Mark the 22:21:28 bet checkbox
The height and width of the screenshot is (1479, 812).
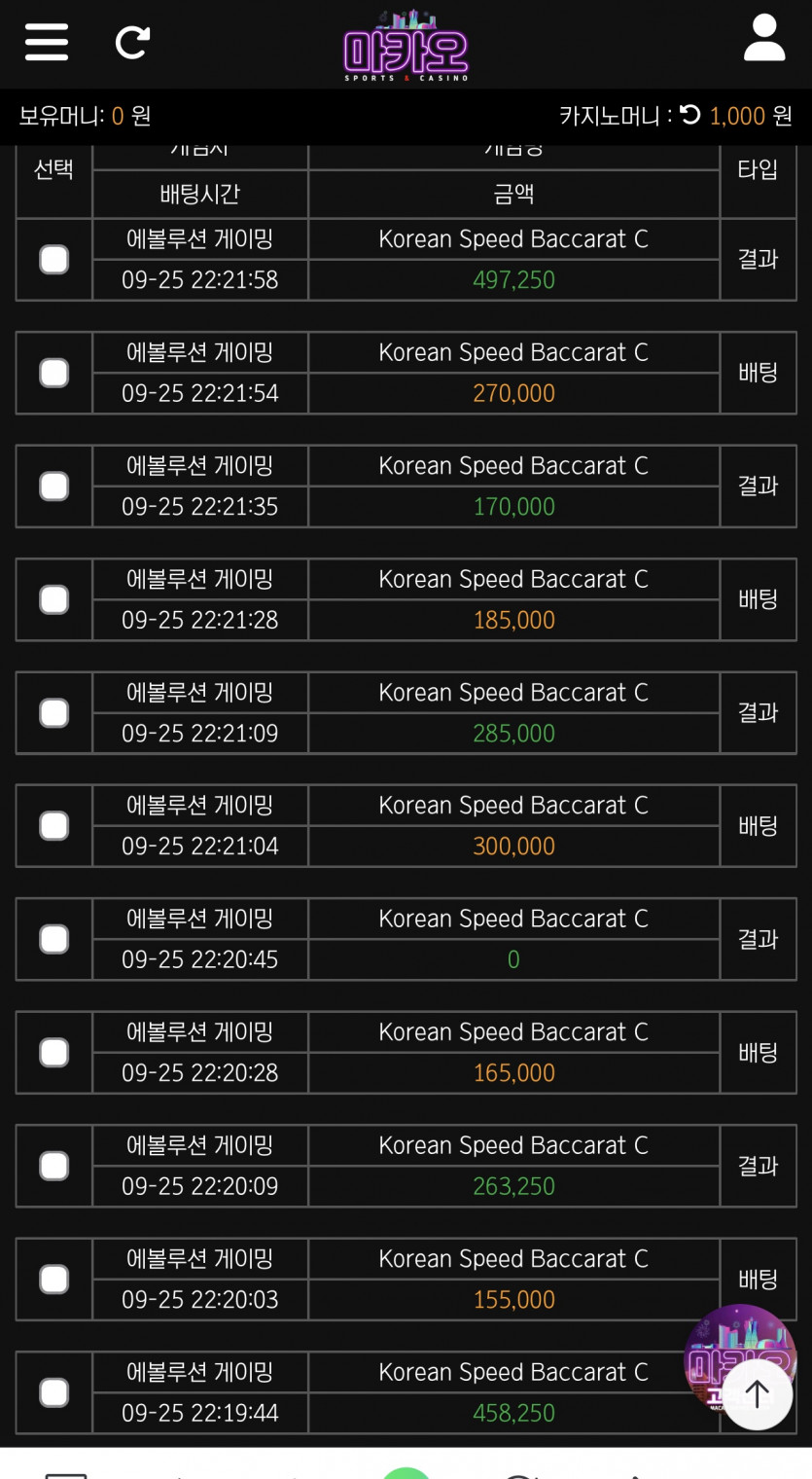[x=53, y=599]
